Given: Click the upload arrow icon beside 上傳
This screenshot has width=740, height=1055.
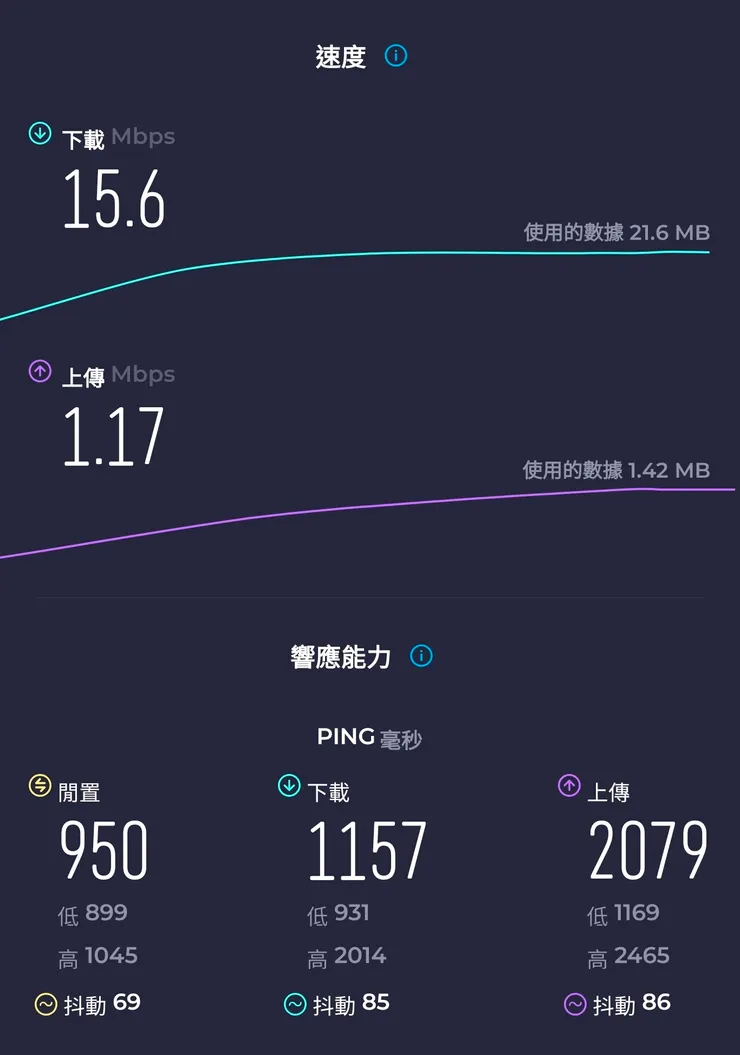Looking at the screenshot, I should pyautogui.click(x=39, y=371).
